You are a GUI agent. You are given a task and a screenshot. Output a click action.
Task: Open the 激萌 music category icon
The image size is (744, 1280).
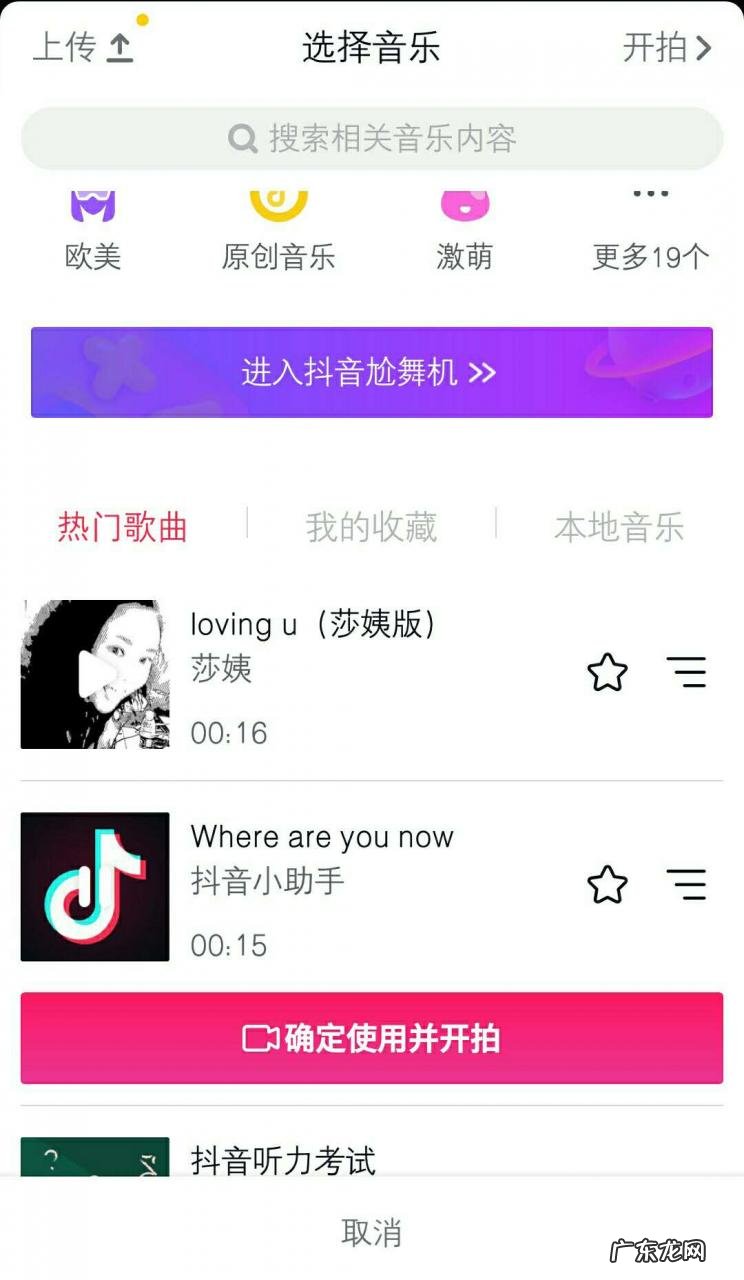point(464,203)
